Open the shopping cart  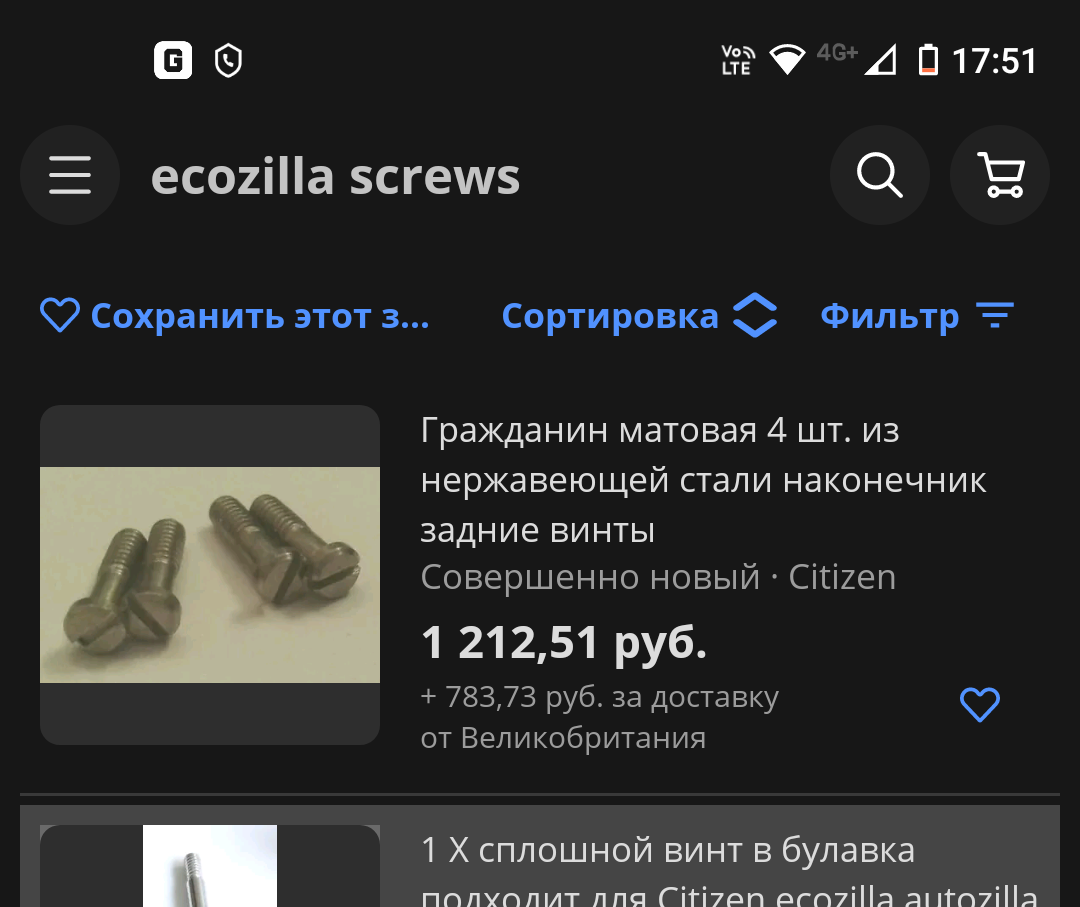1000,176
